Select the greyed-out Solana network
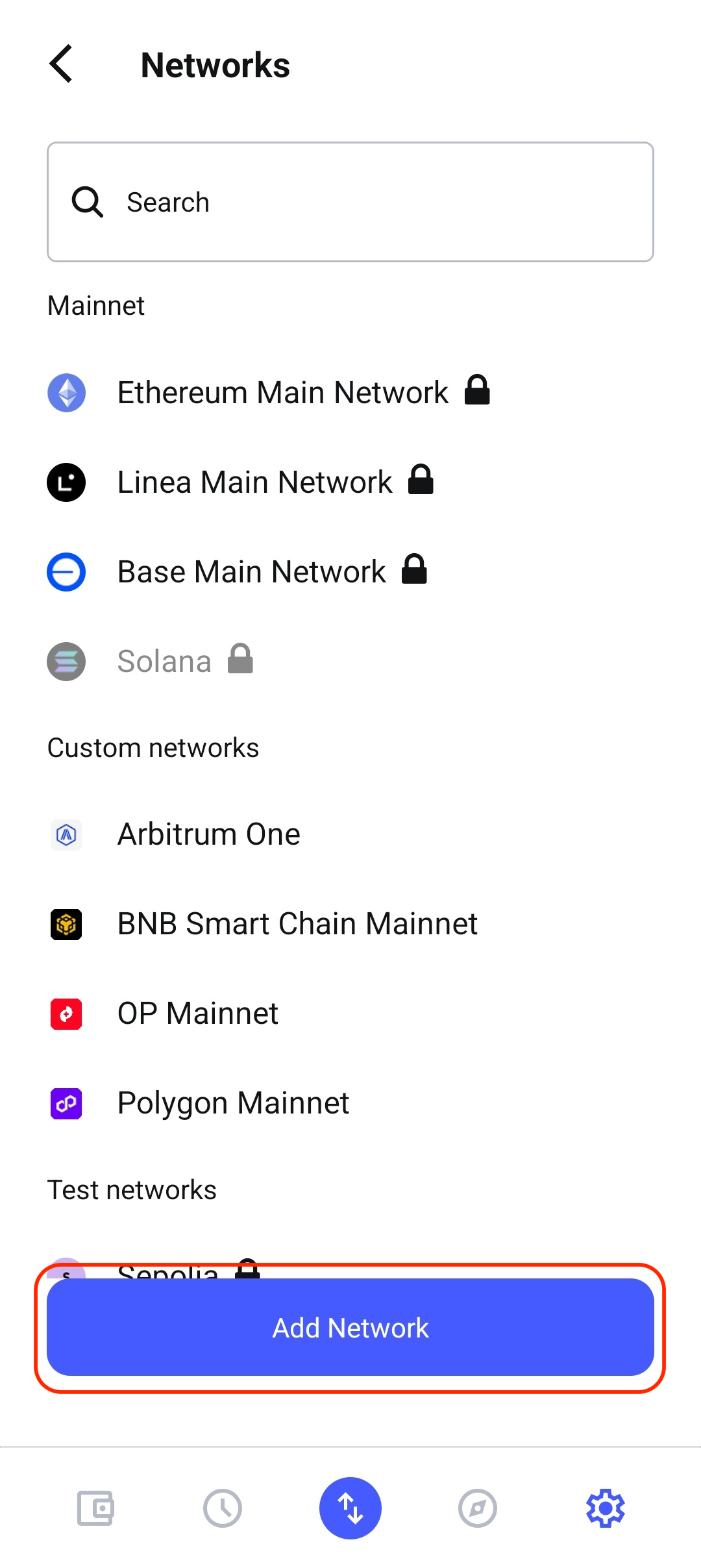This screenshot has height=1568, width=701. (x=163, y=661)
